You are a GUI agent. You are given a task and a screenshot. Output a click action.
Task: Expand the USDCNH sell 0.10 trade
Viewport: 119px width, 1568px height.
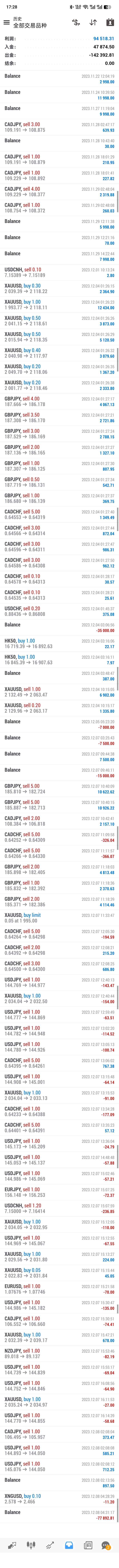(x=59, y=272)
